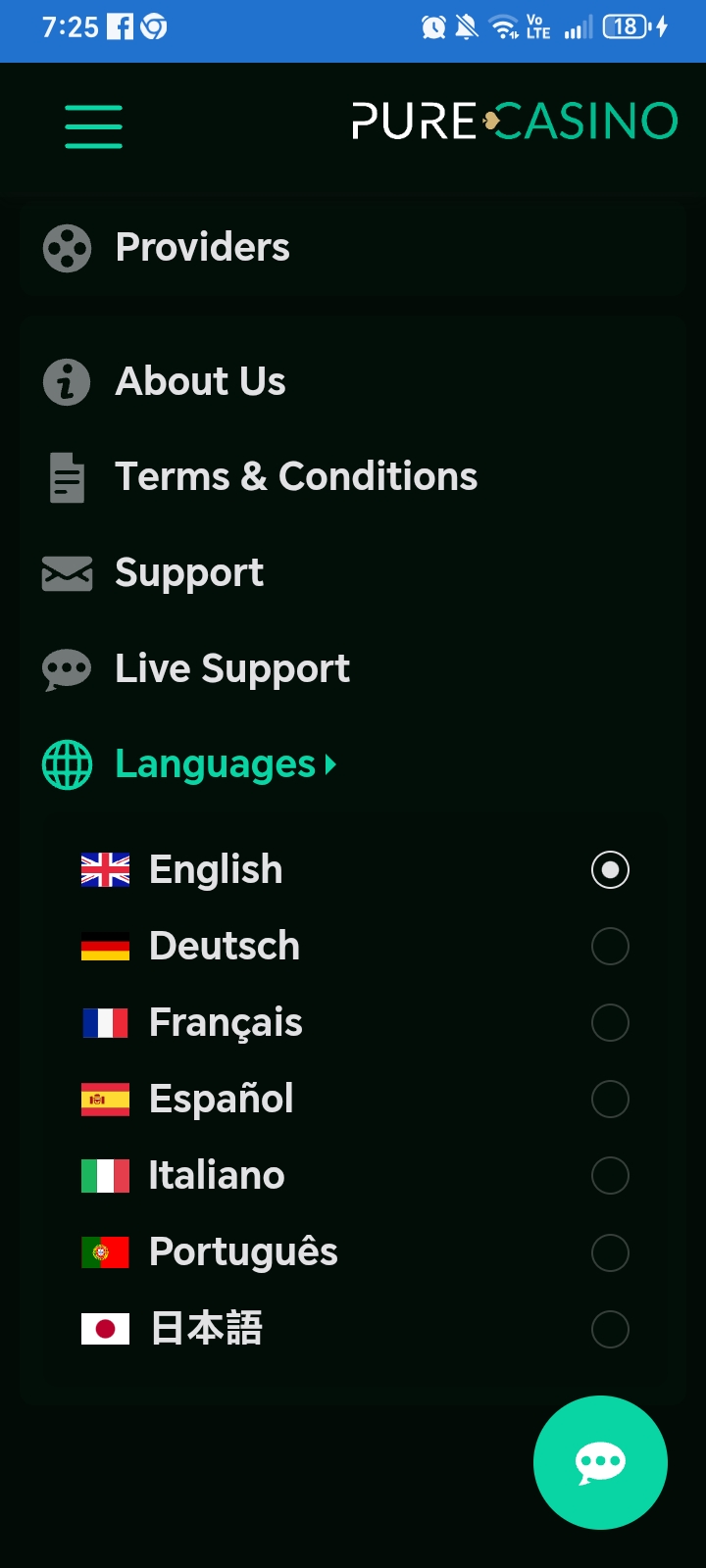This screenshot has width=706, height=1568.
Task: Open the Support page
Action: [x=189, y=573]
